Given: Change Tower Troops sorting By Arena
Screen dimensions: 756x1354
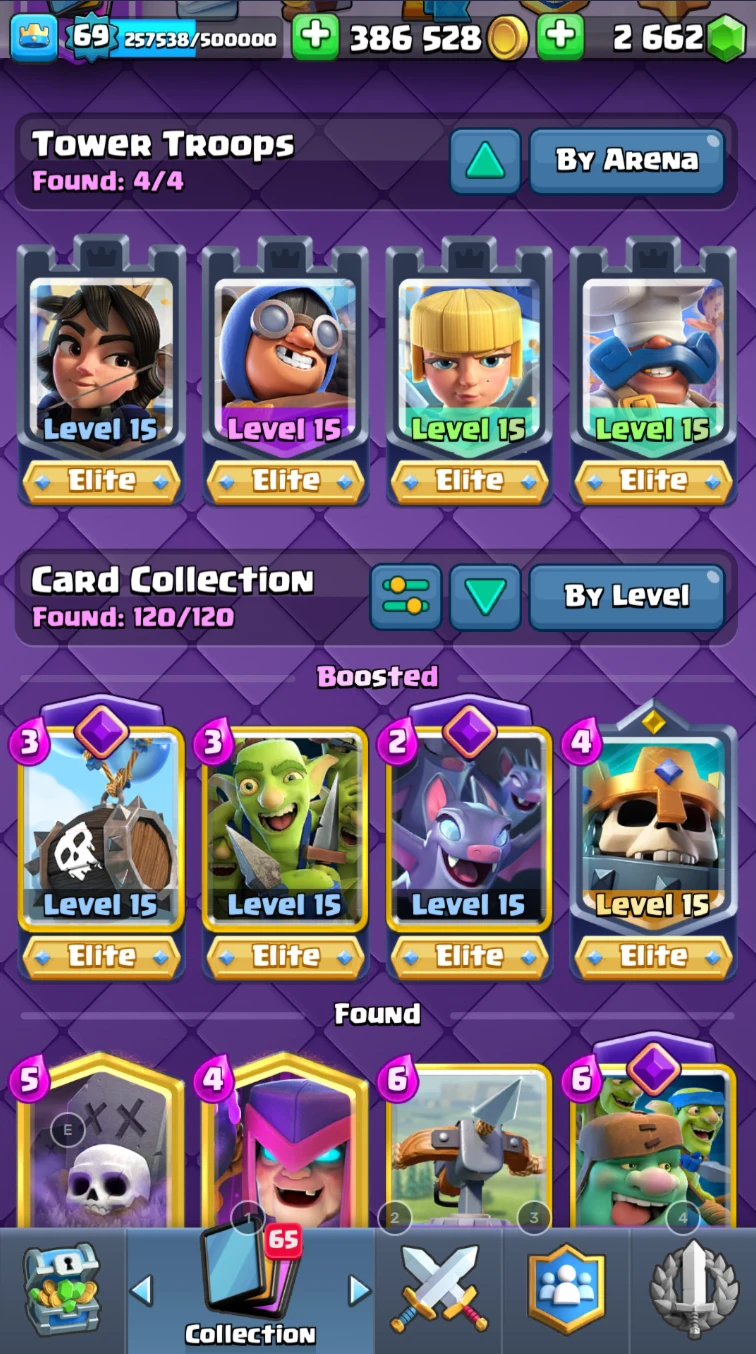Looking at the screenshot, I should (x=627, y=160).
